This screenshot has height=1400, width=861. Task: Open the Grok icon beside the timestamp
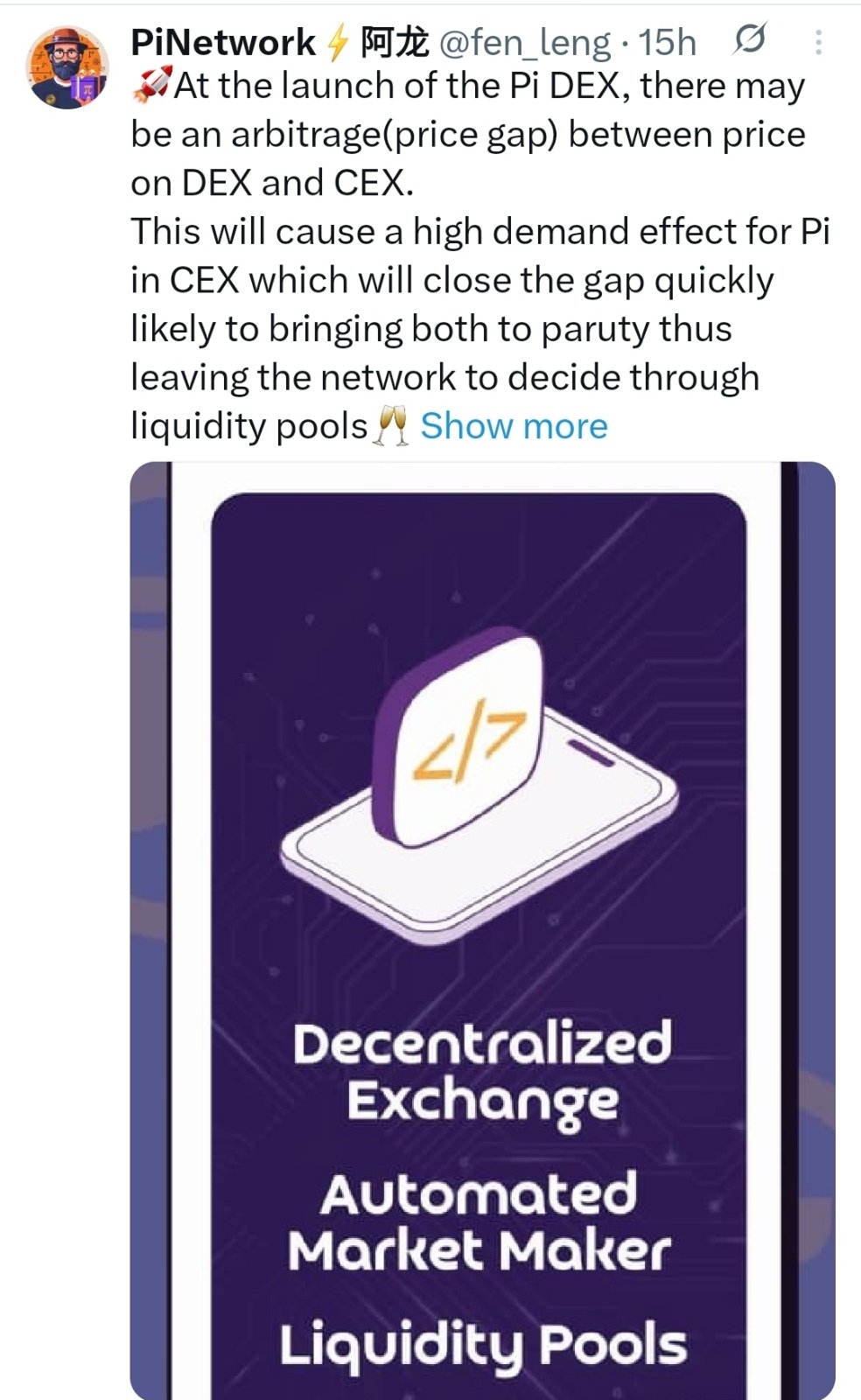pyautogui.click(x=749, y=39)
